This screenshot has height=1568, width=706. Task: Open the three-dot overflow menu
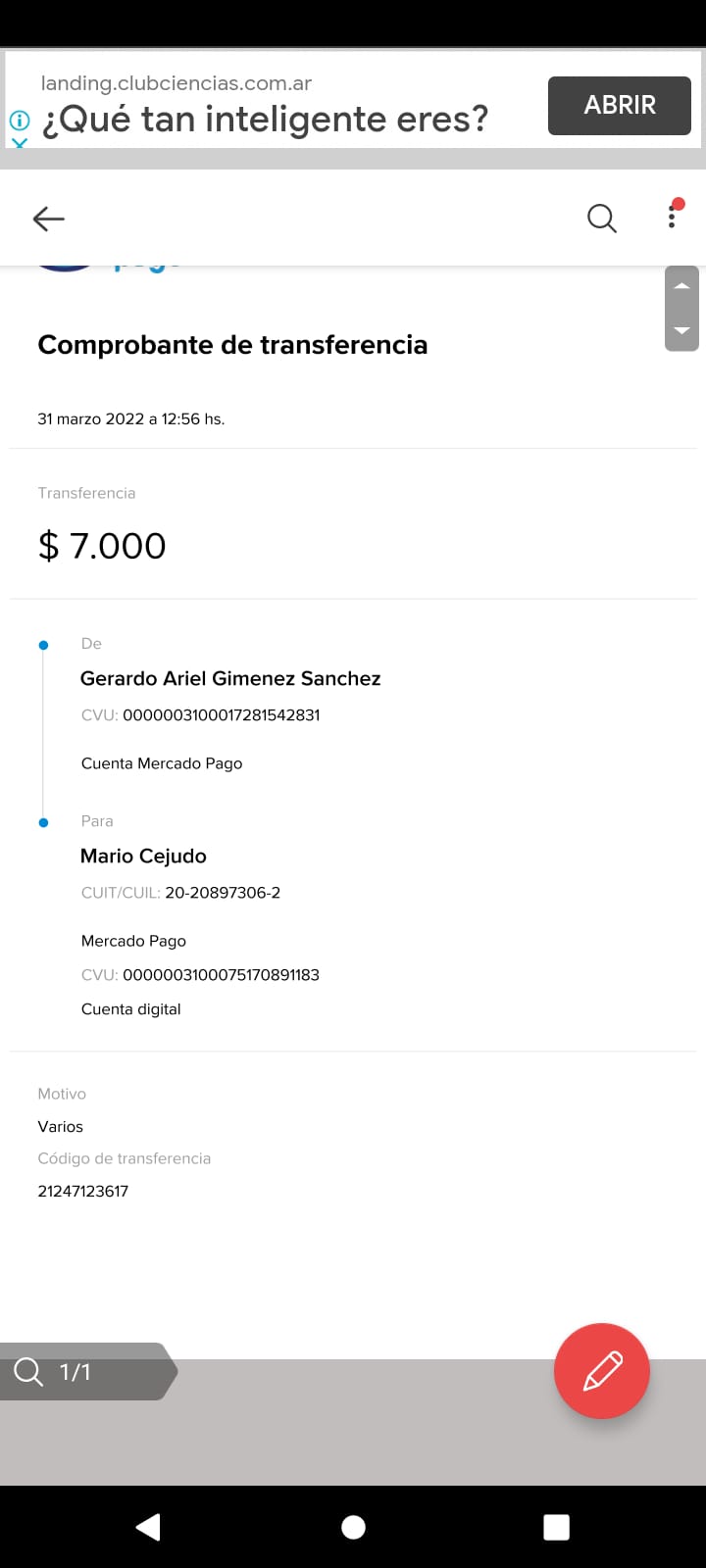673,215
